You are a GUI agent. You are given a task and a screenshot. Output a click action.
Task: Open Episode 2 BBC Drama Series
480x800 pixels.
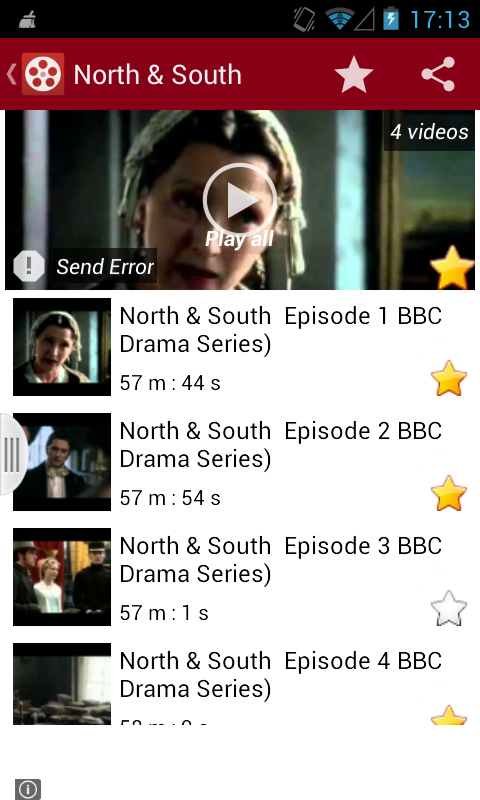pos(240,462)
